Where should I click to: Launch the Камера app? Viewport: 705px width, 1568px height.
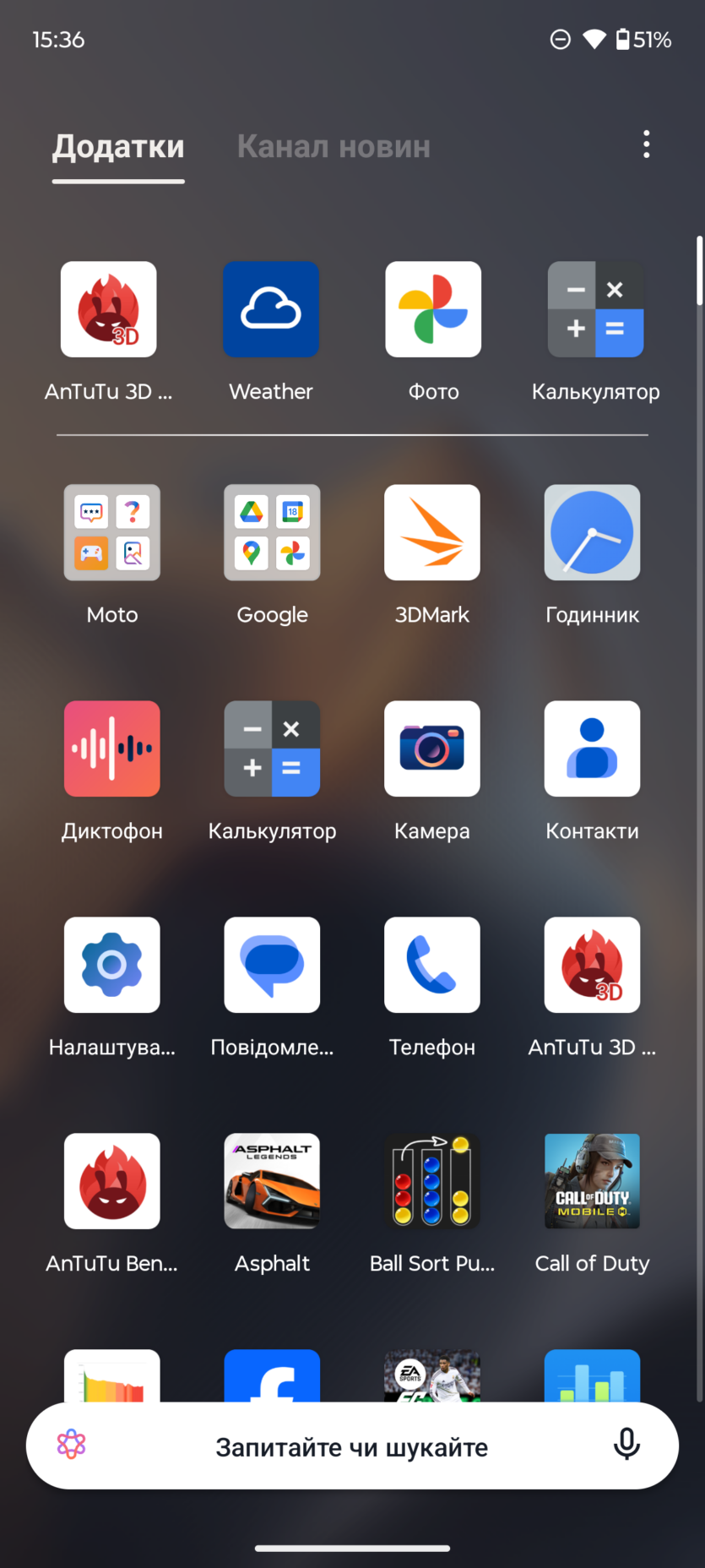[432, 749]
